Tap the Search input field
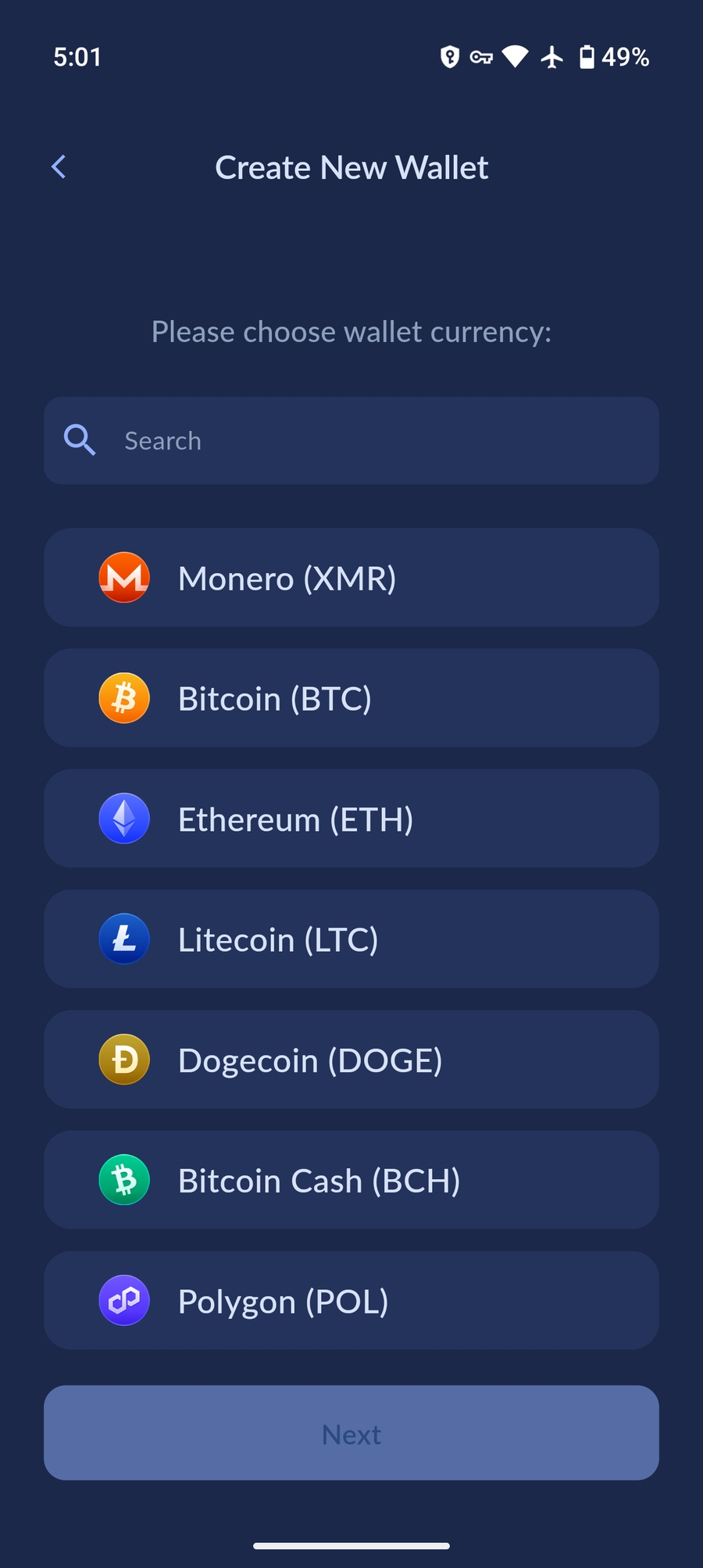The height and width of the screenshot is (1568, 703). click(351, 440)
